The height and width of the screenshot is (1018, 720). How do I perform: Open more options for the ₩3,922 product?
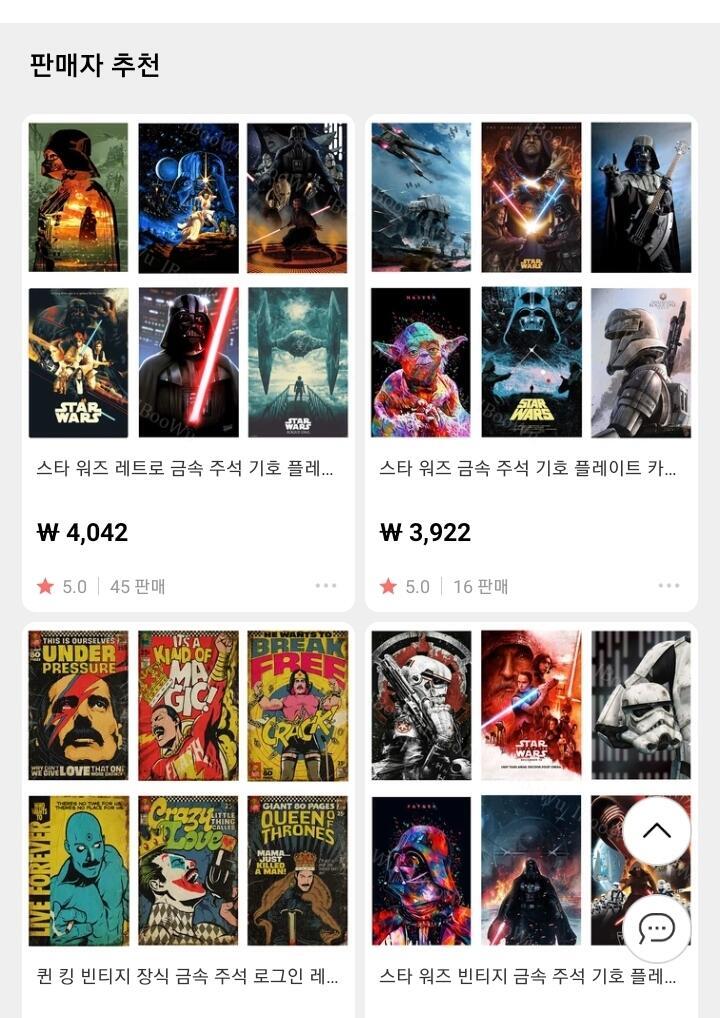click(669, 586)
